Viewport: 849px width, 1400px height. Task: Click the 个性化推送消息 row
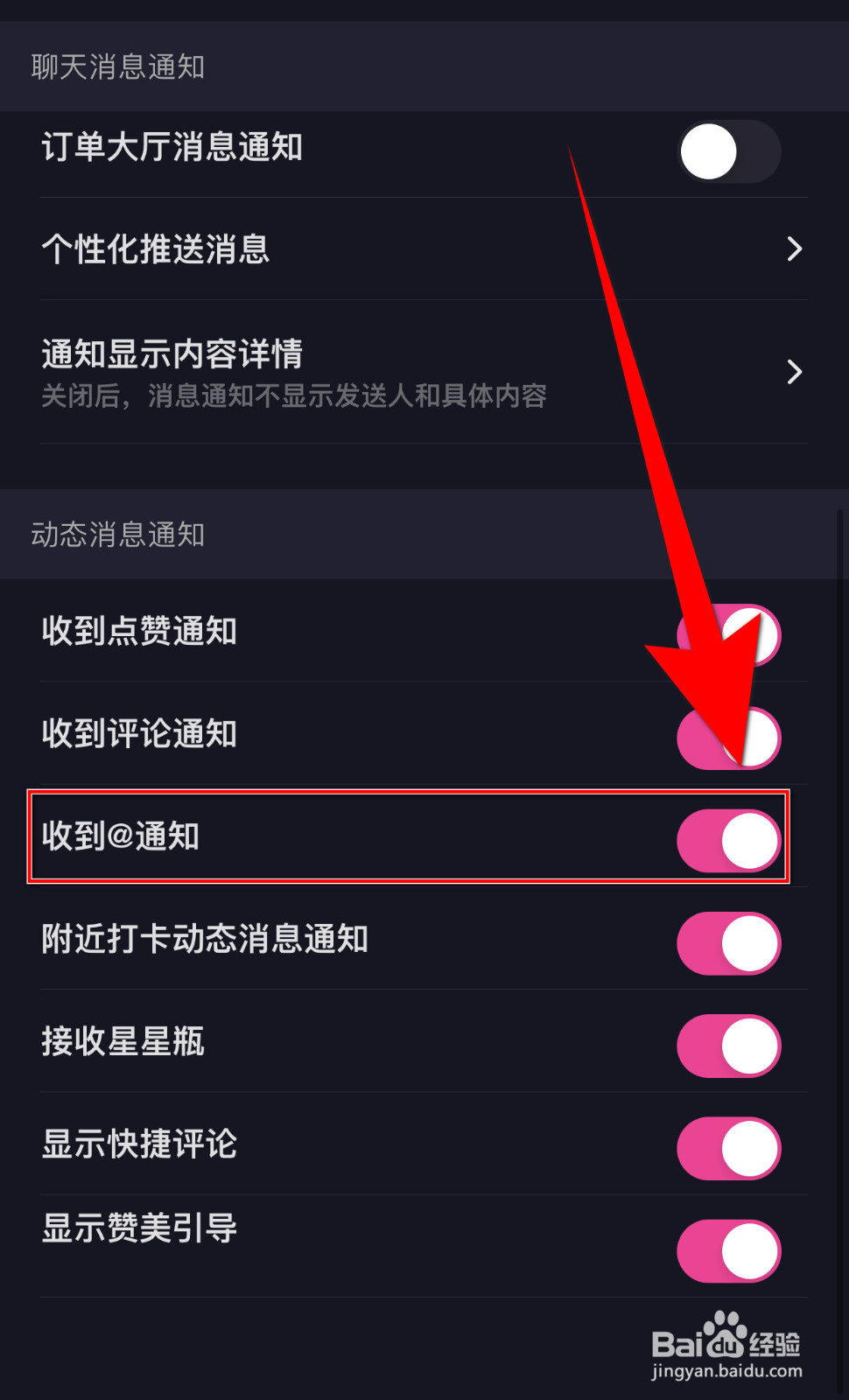[157, 249]
